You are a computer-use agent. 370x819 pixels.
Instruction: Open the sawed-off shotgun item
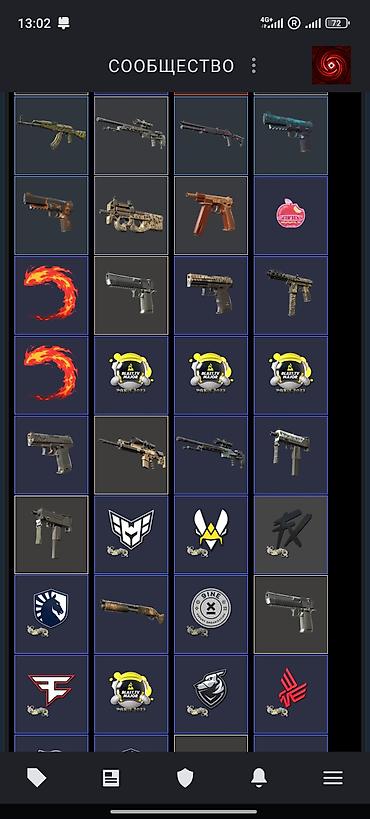(131, 614)
